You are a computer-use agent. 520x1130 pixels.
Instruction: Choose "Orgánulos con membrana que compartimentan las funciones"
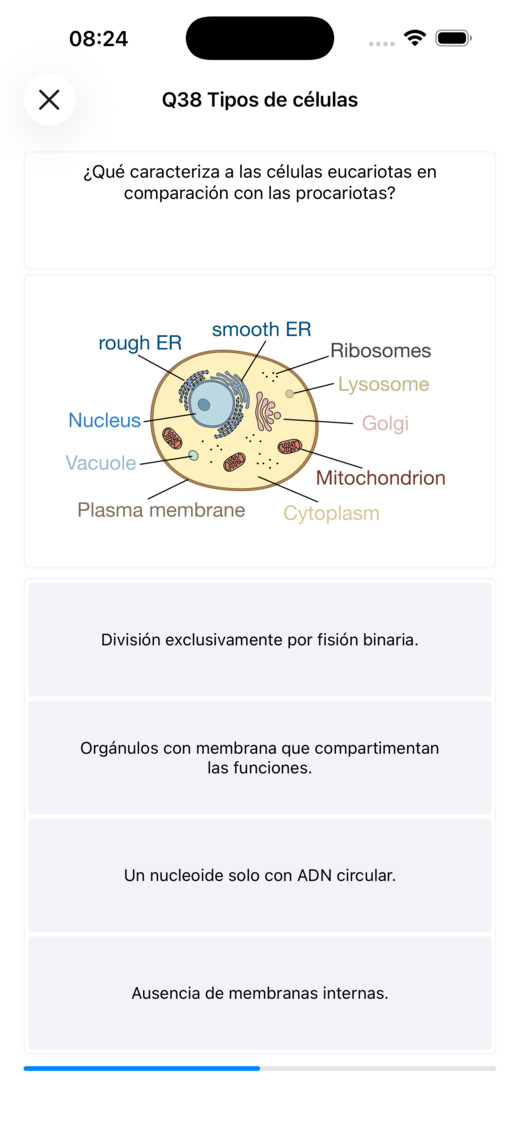[x=260, y=757]
